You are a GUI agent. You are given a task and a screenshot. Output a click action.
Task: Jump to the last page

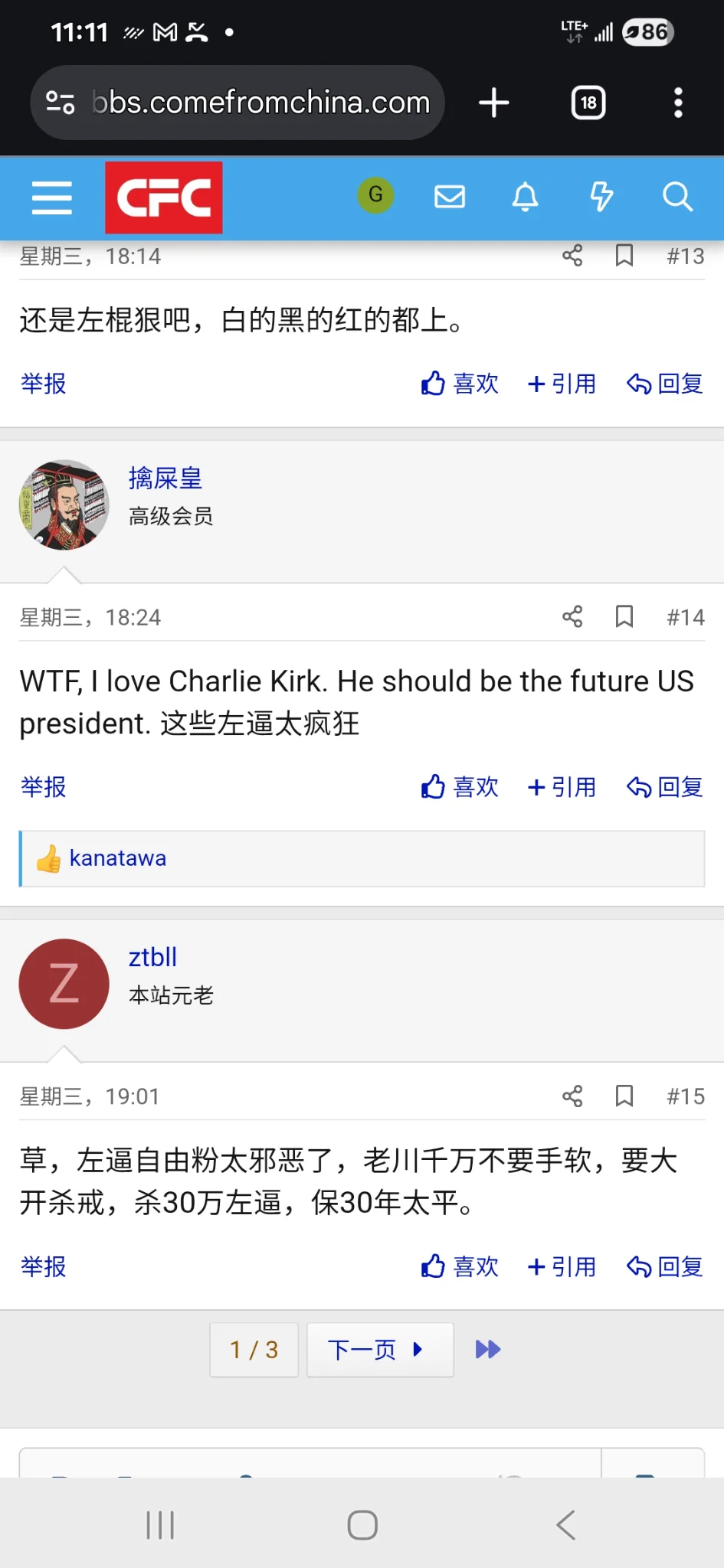(487, 1349)
